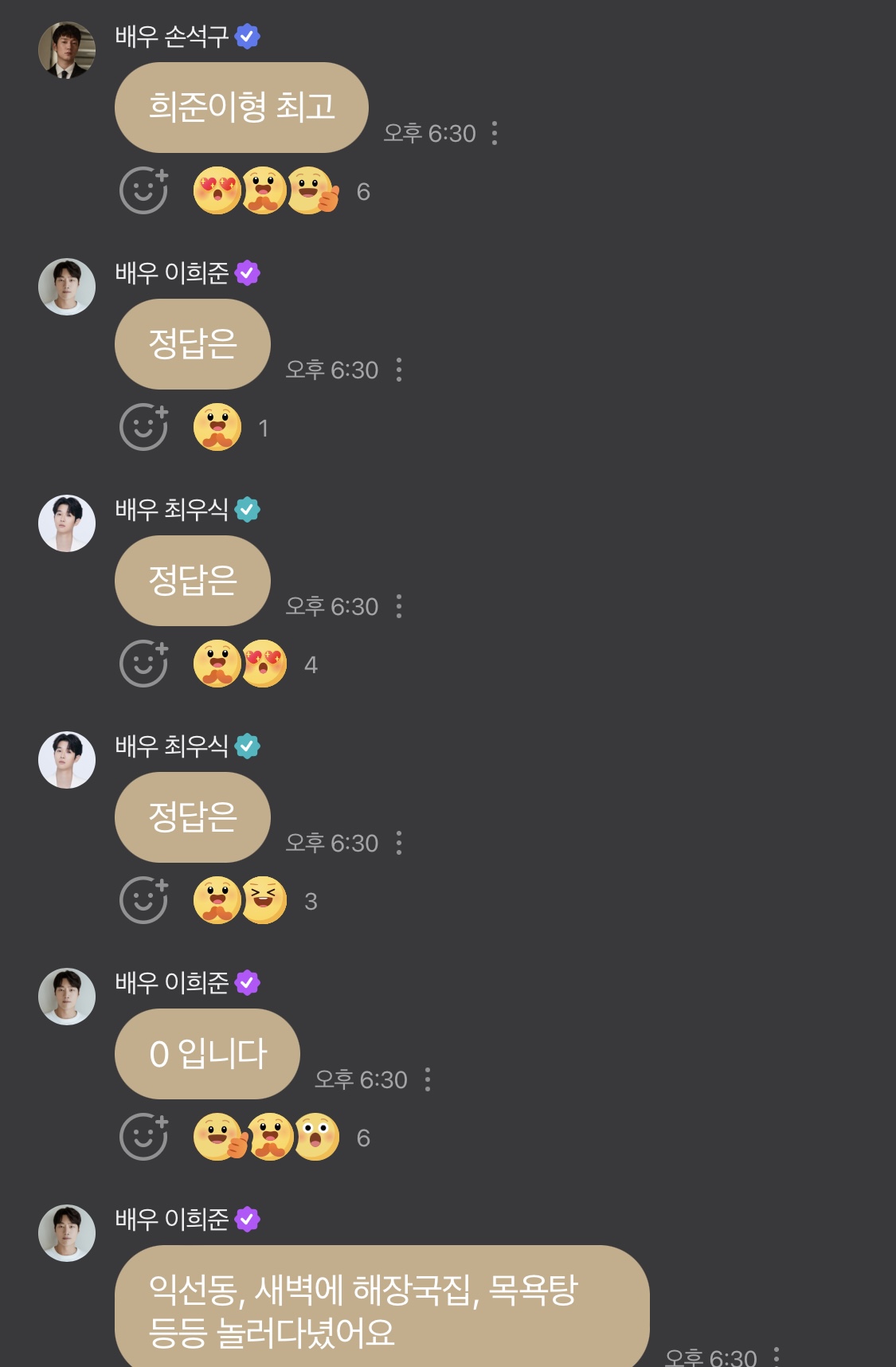Open more options on the "0 입니다" message
This screenshot has width=896, height=1367.
tap(429, 1079)
